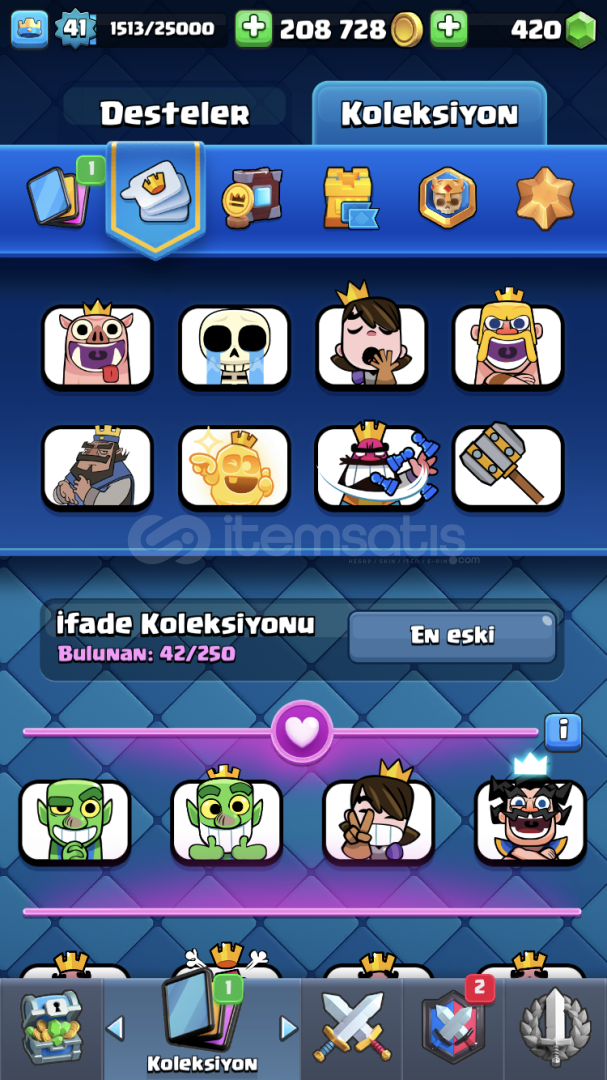This screenshot has height=1080, width=607.
Task: Open the tower skins tab
Action: click(351, 197)
